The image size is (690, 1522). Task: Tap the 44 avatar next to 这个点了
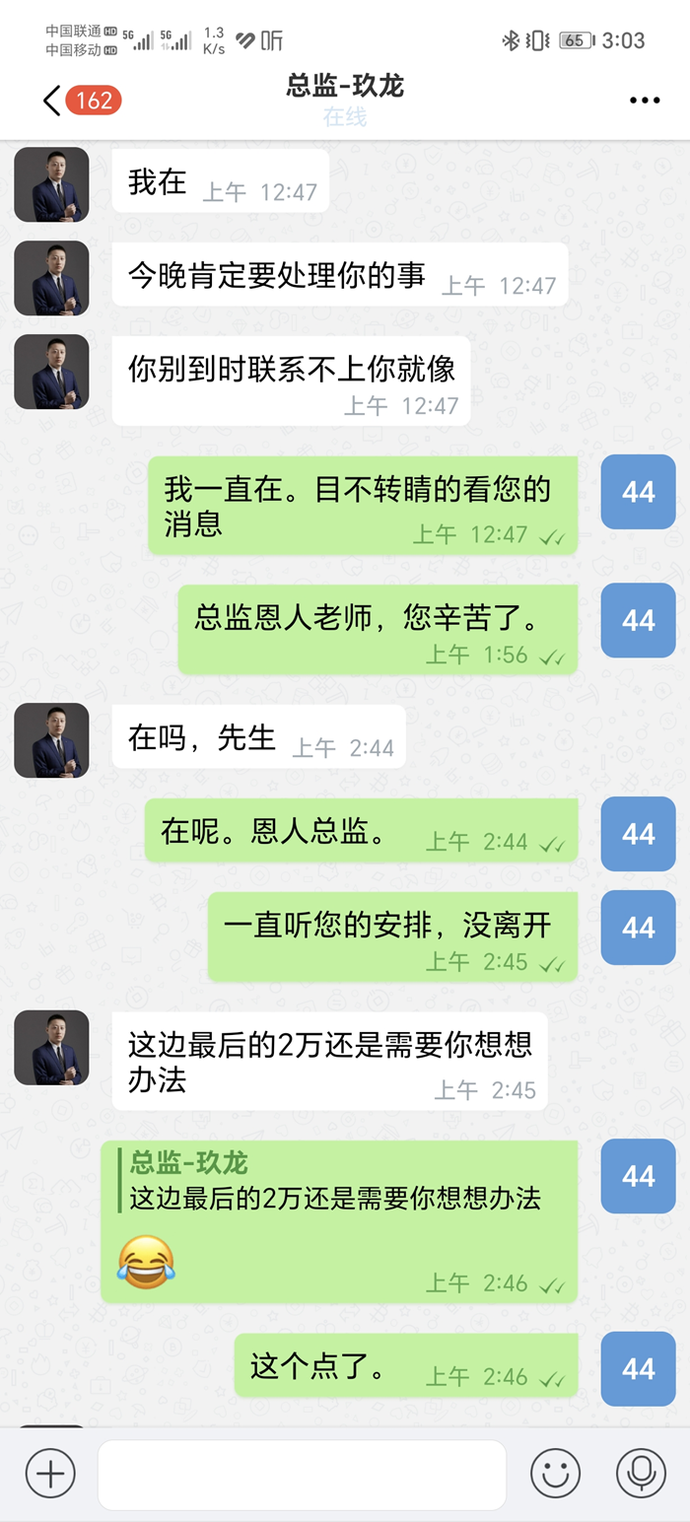tap(638, 1369)
